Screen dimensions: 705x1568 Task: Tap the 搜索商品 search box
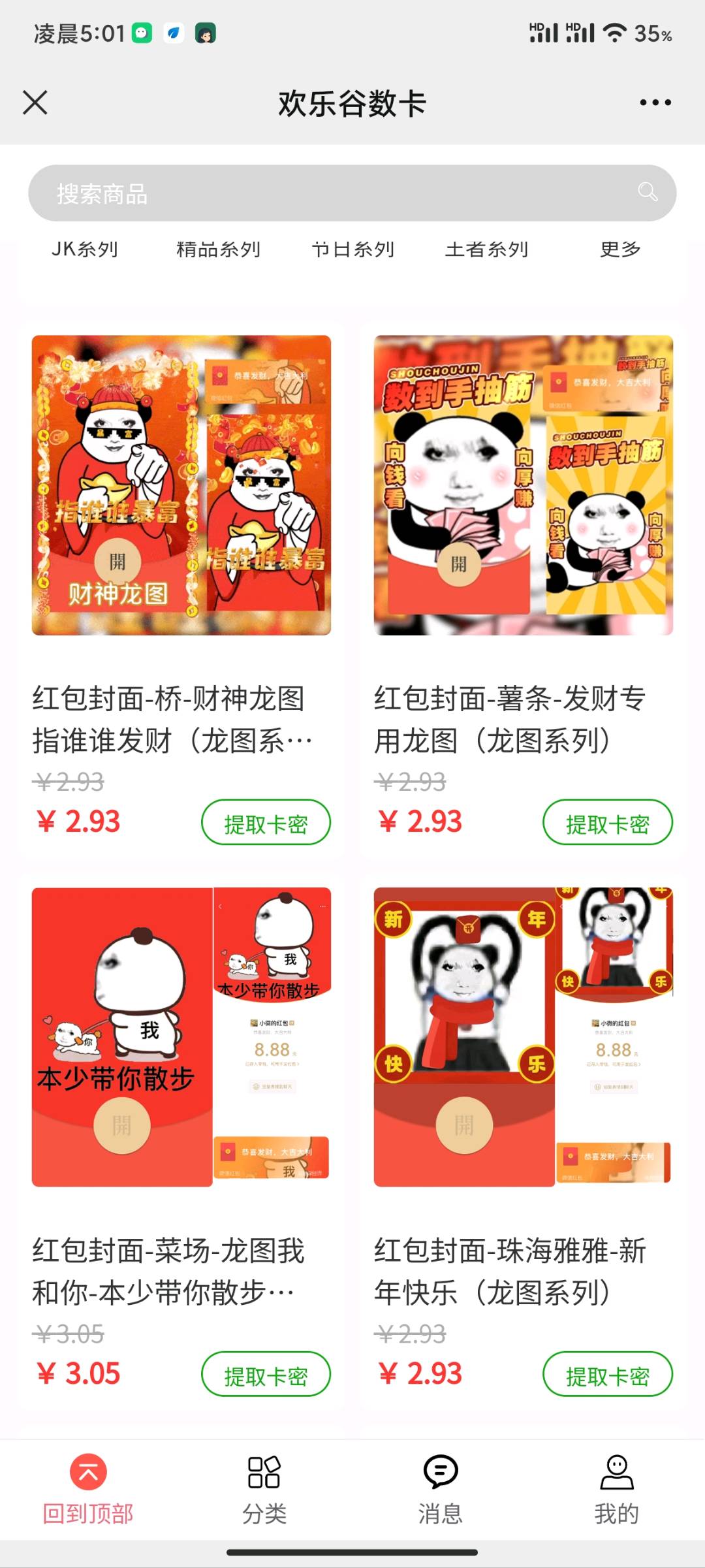326,193
